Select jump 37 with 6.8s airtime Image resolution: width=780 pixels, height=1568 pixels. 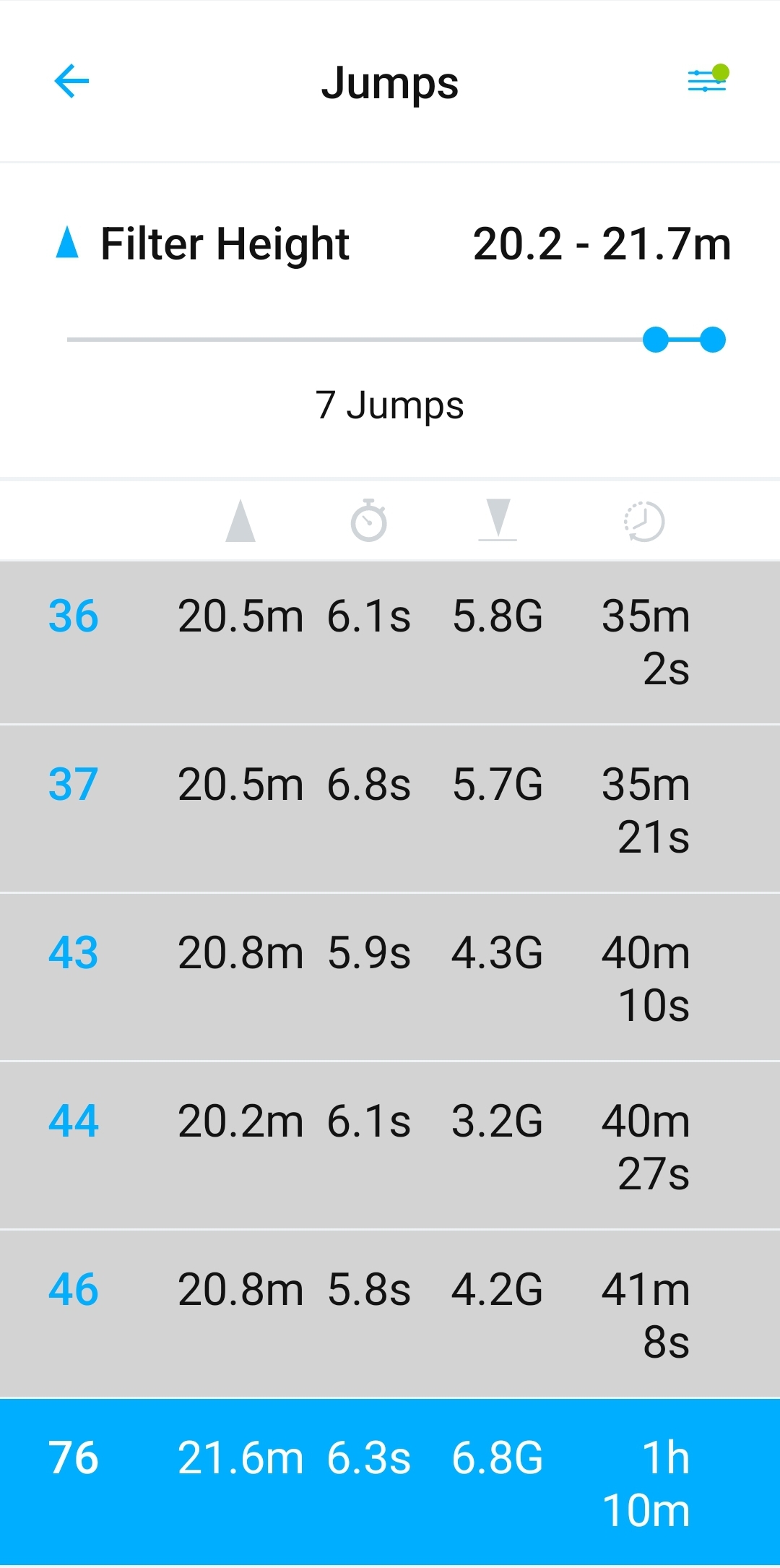tap(390, 809)
